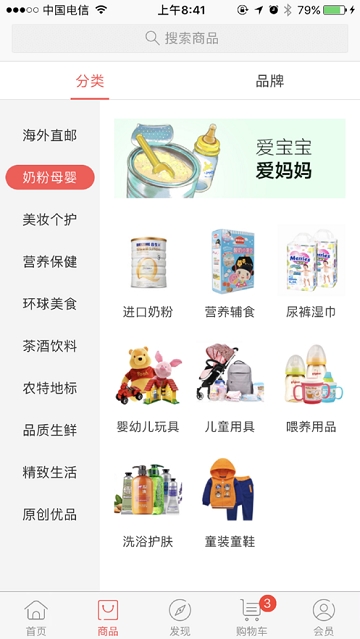Open the 爱宝宝 爱妈妈 banner
Screen dimensions: 360x639
[x=230, y=158]
